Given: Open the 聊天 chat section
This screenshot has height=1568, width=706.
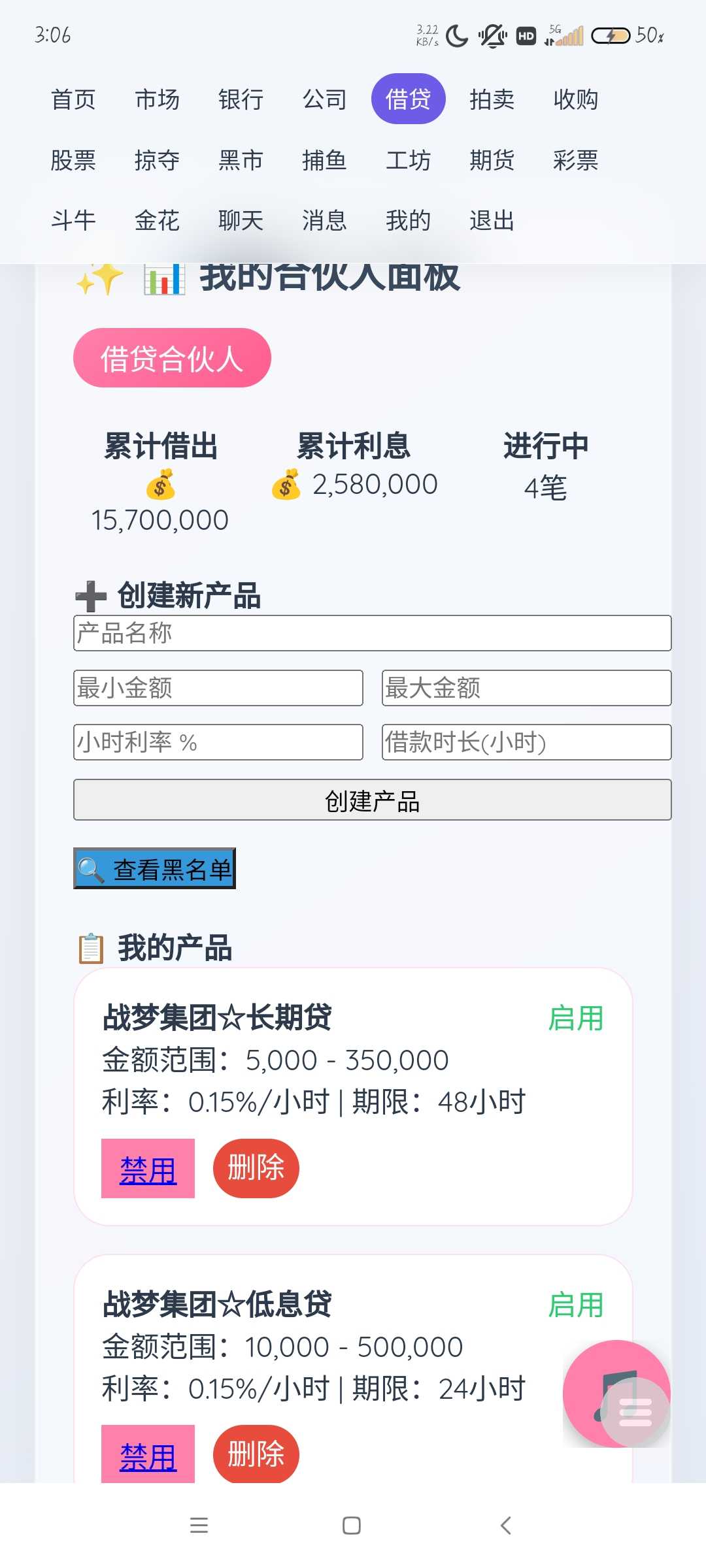Looking at the screenshot, I should [x=241, y=221].
